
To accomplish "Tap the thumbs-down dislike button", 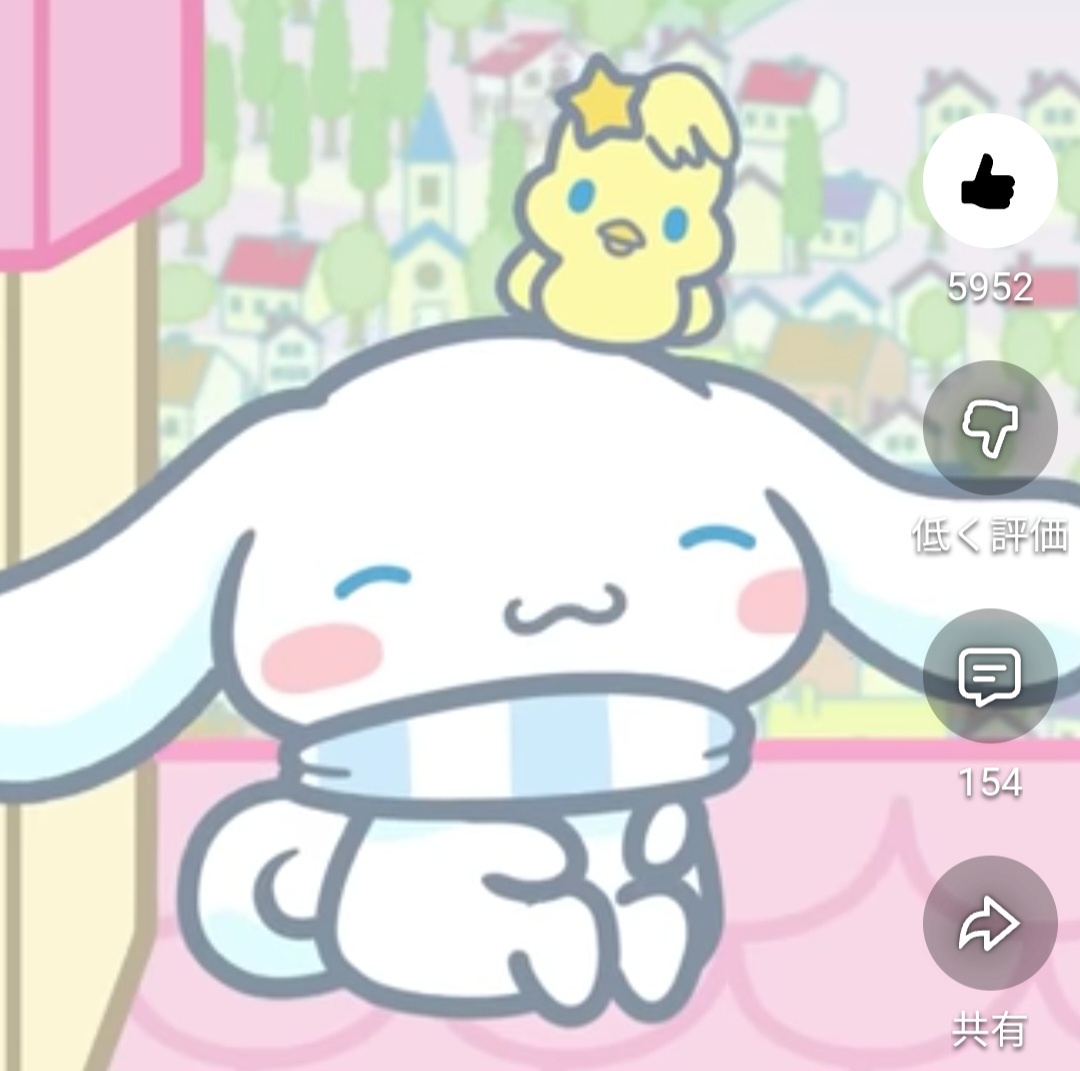I will pyautogui.click(x=989, y=428).
